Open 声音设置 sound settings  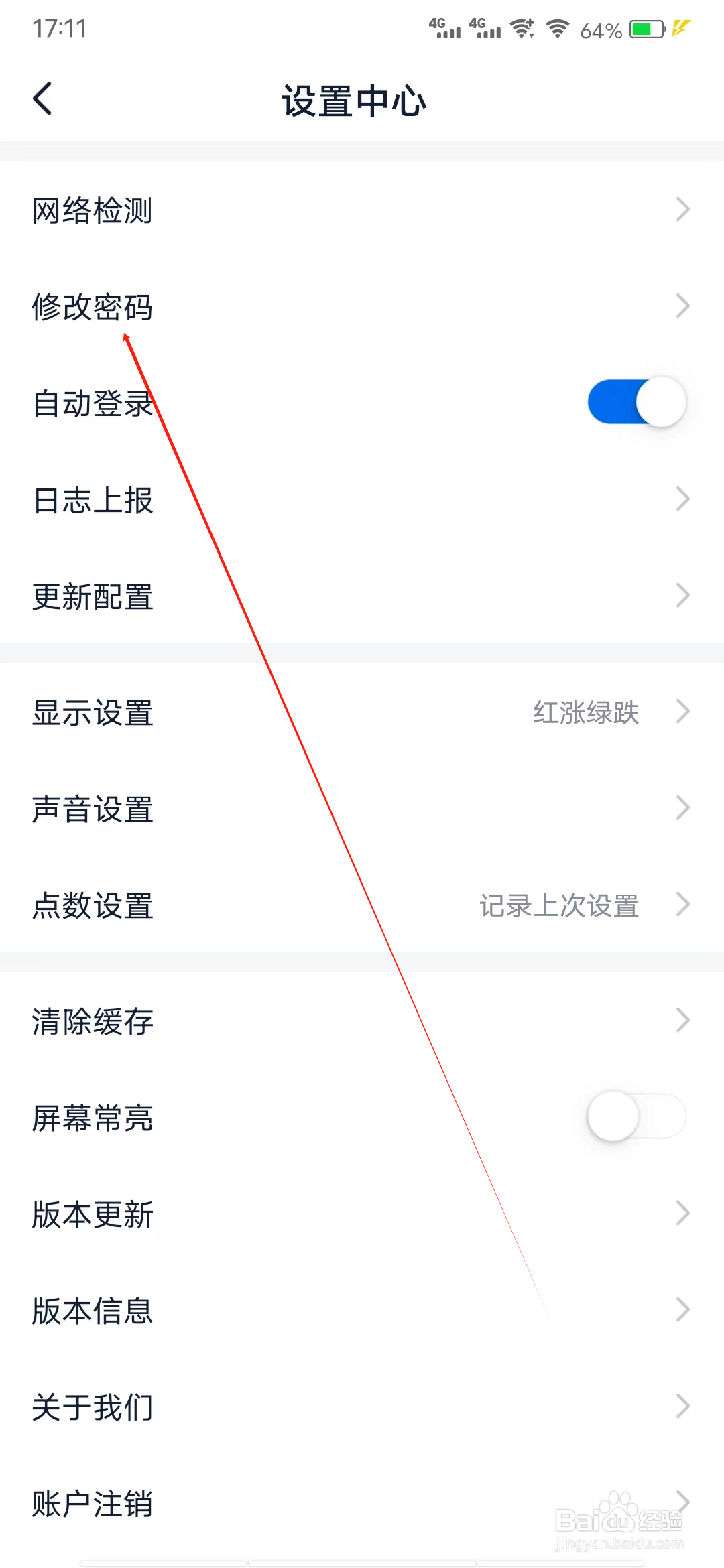(x=93, y=809)
